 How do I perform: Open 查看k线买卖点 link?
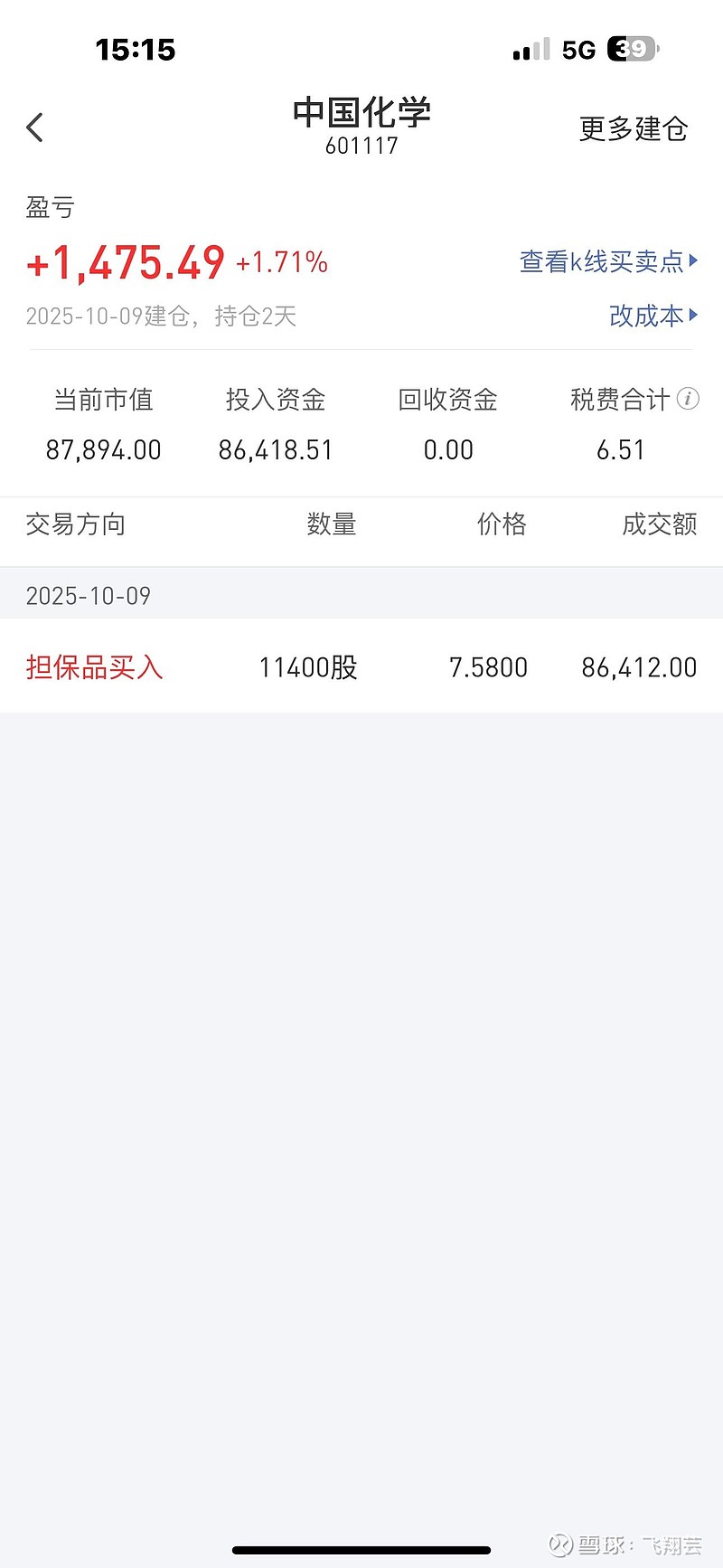[x=608, y=261]
